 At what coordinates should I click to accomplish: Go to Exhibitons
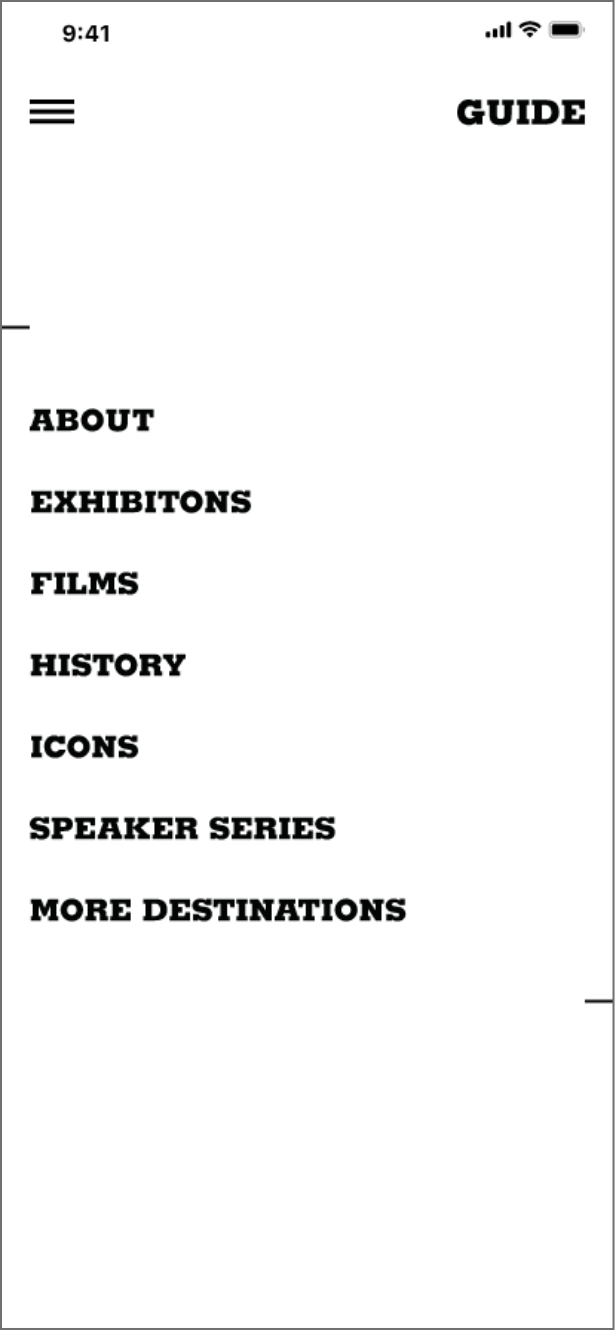pyautogui.click(x=141, y=502)
